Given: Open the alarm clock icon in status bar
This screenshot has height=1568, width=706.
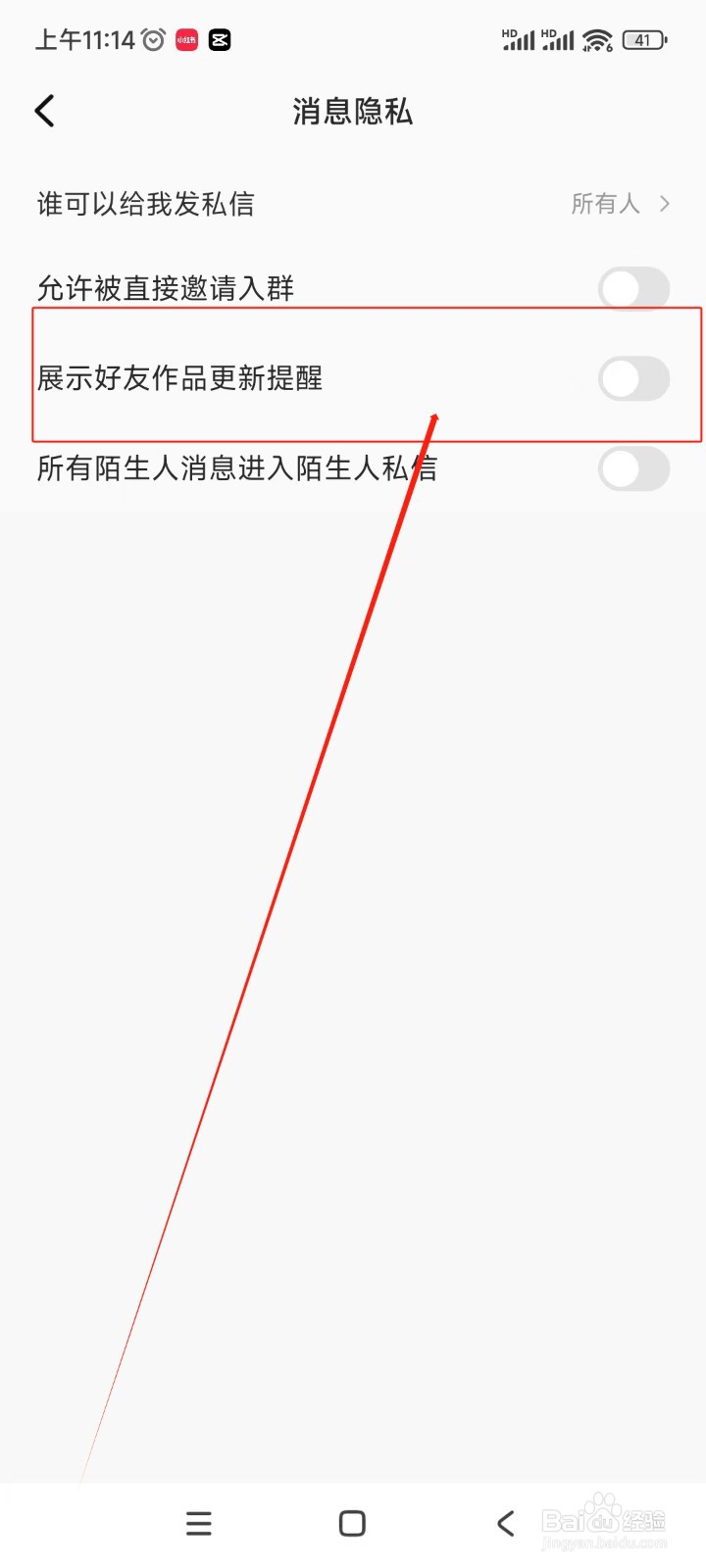Looking at the screenshot, I should pos(151,39).
